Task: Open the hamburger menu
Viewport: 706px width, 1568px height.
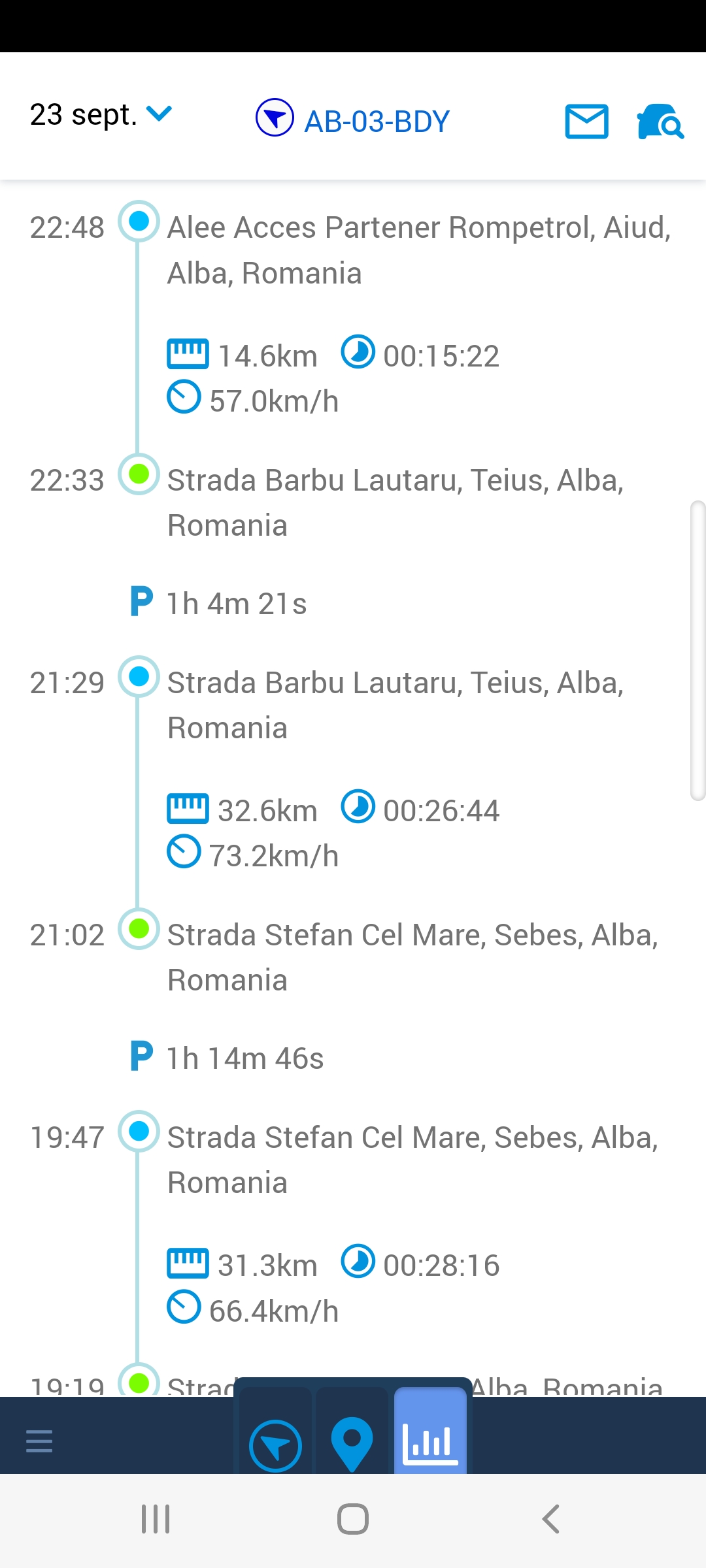Action: 39,1441
